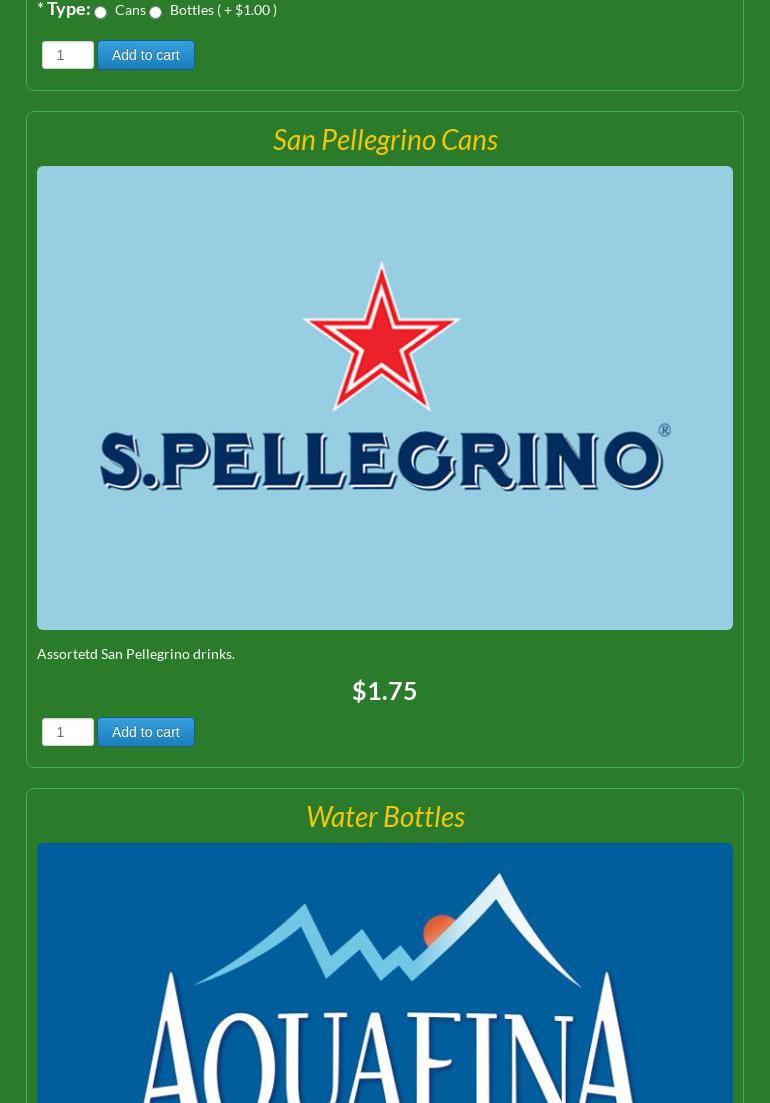The width and height of the screenshot is (770, 1103).
Task: Select the Bottles (+$1.00) option
Action: pyautogui.click(x=155, y=12)
